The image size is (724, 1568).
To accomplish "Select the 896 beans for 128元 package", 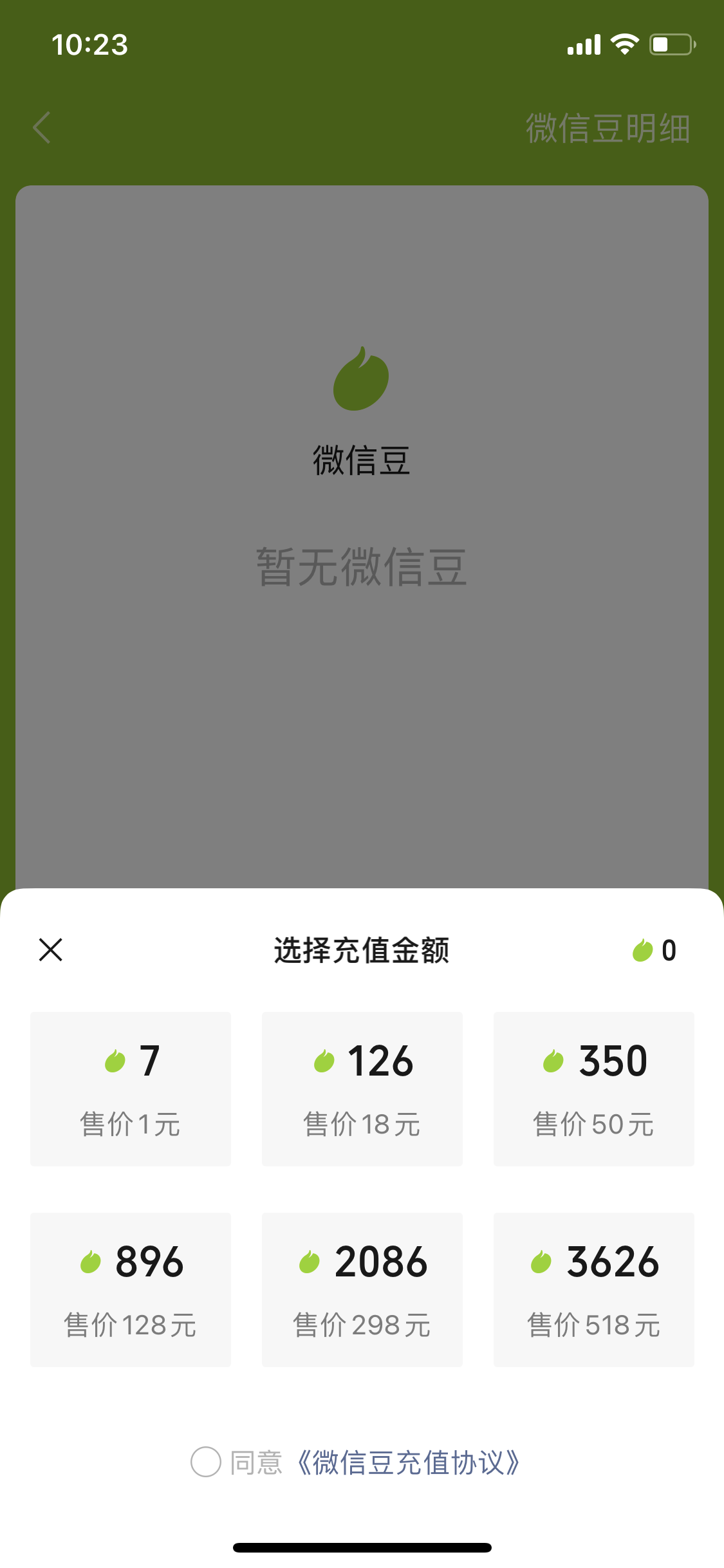I will (131, 1289).
